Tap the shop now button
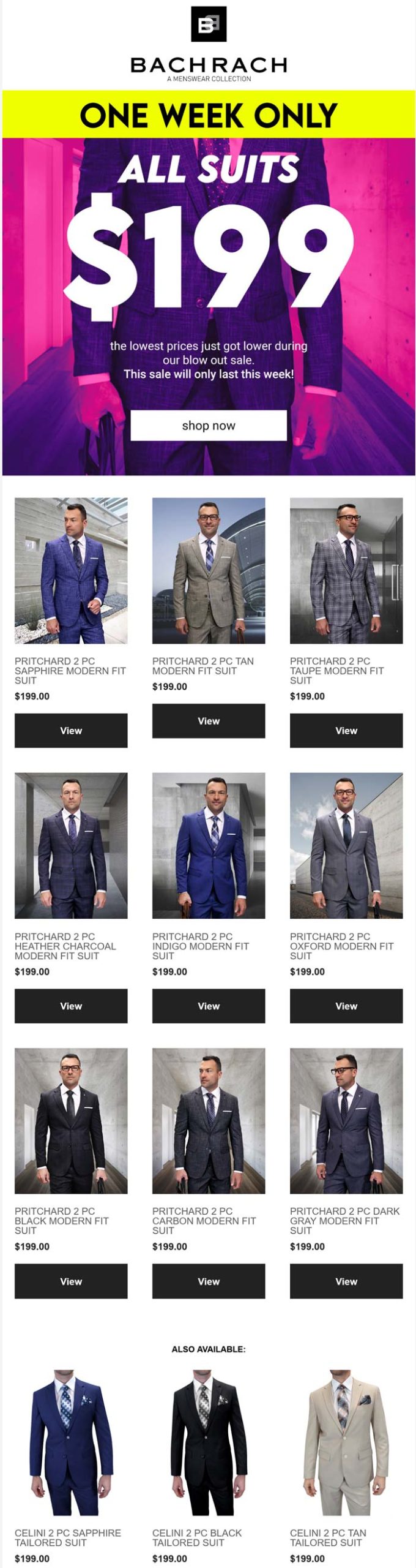 (x=208, y=425)
